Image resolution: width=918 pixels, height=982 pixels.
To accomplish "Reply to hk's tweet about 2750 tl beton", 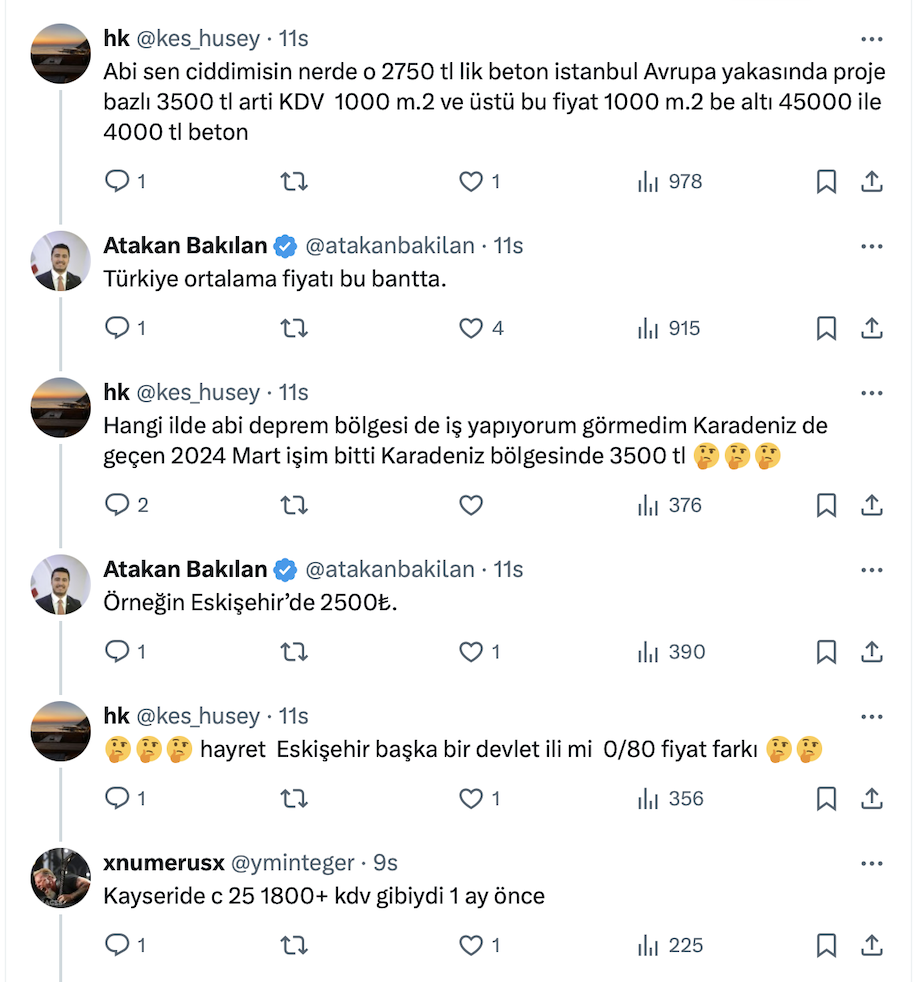I will click(118, 181).
